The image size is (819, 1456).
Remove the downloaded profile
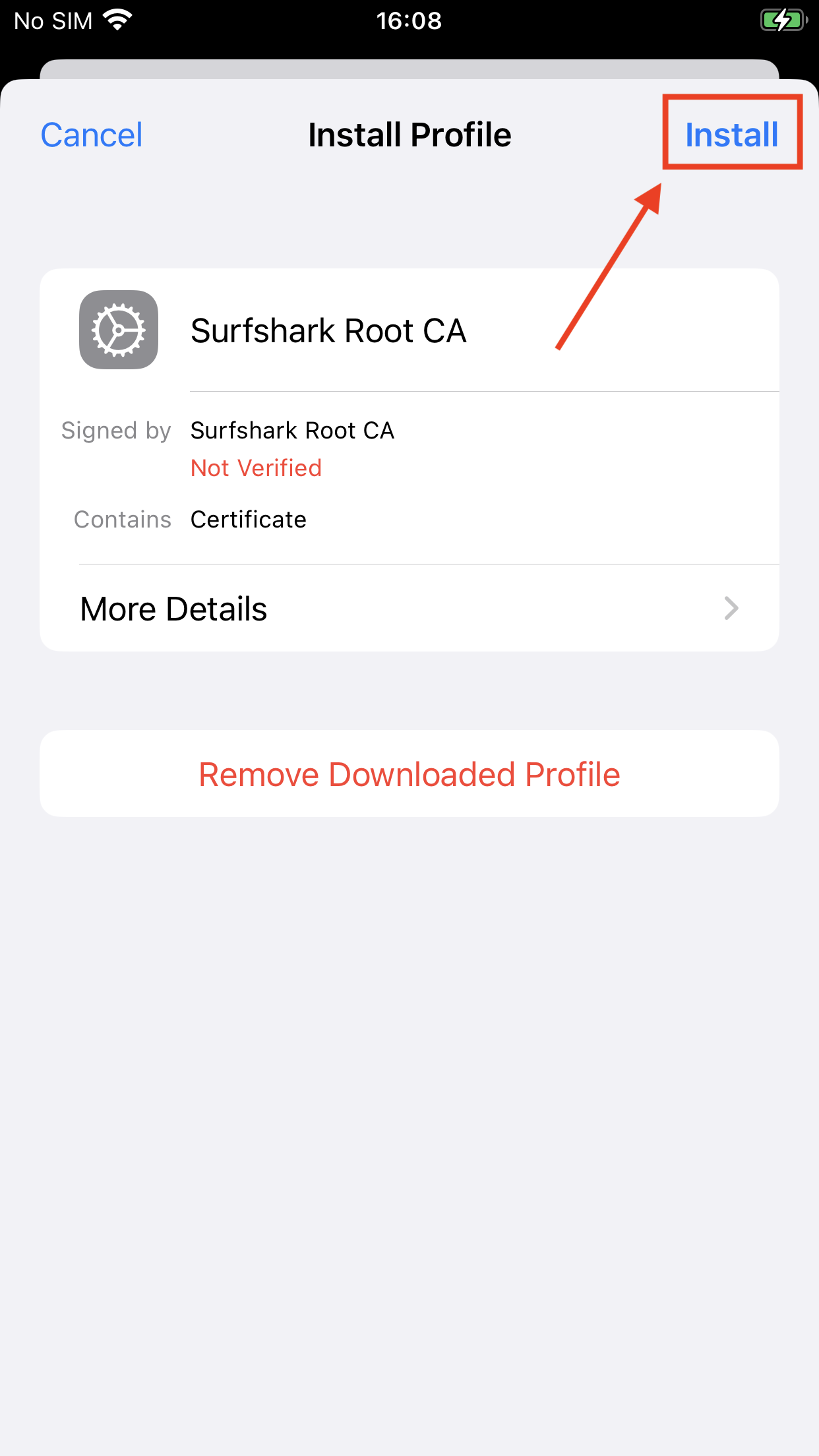coord(409,774)
